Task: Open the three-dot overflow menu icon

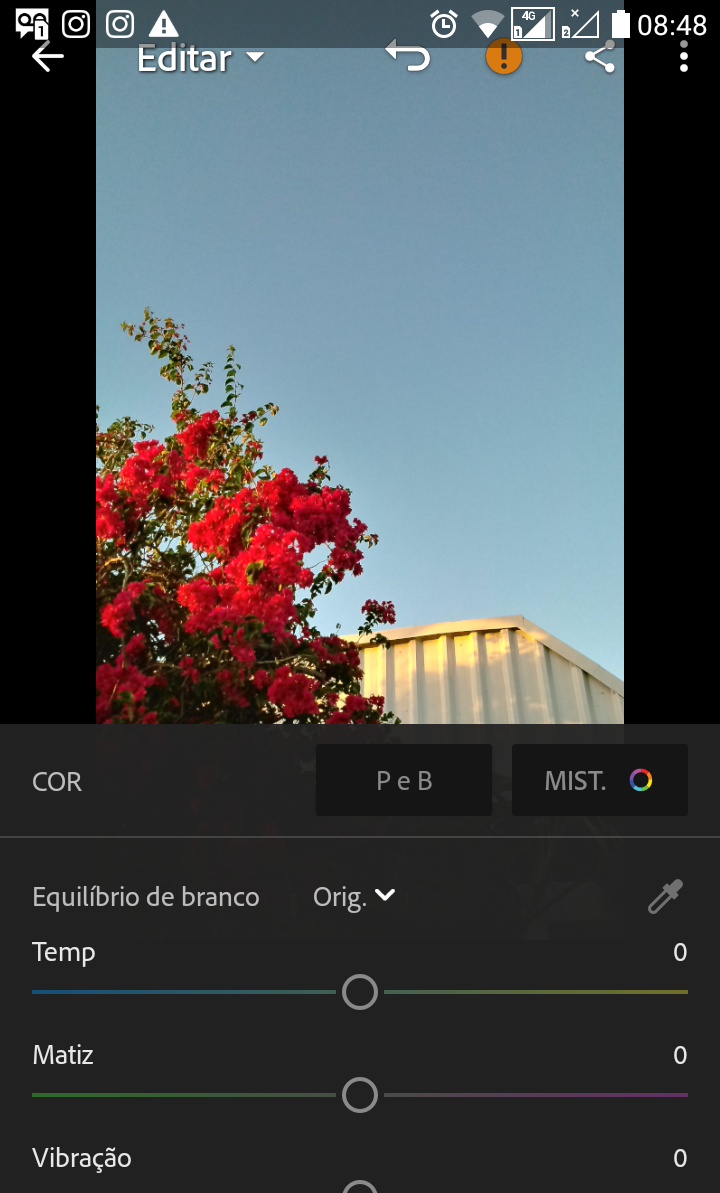Action: pyautogui.click(x=684, y=57)
